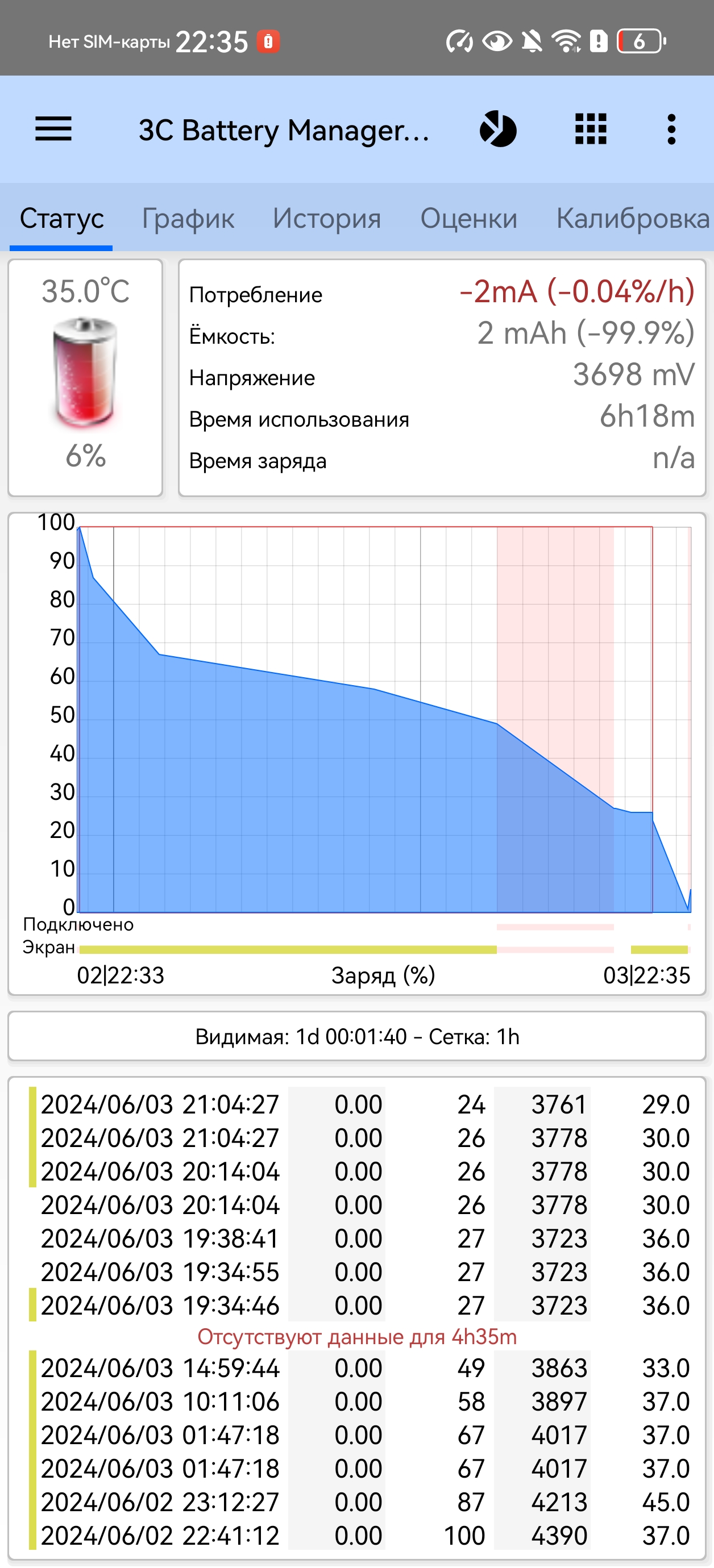Tap the Видимая range and grid bar
714x1568 pixels.
coord(357,1036)
